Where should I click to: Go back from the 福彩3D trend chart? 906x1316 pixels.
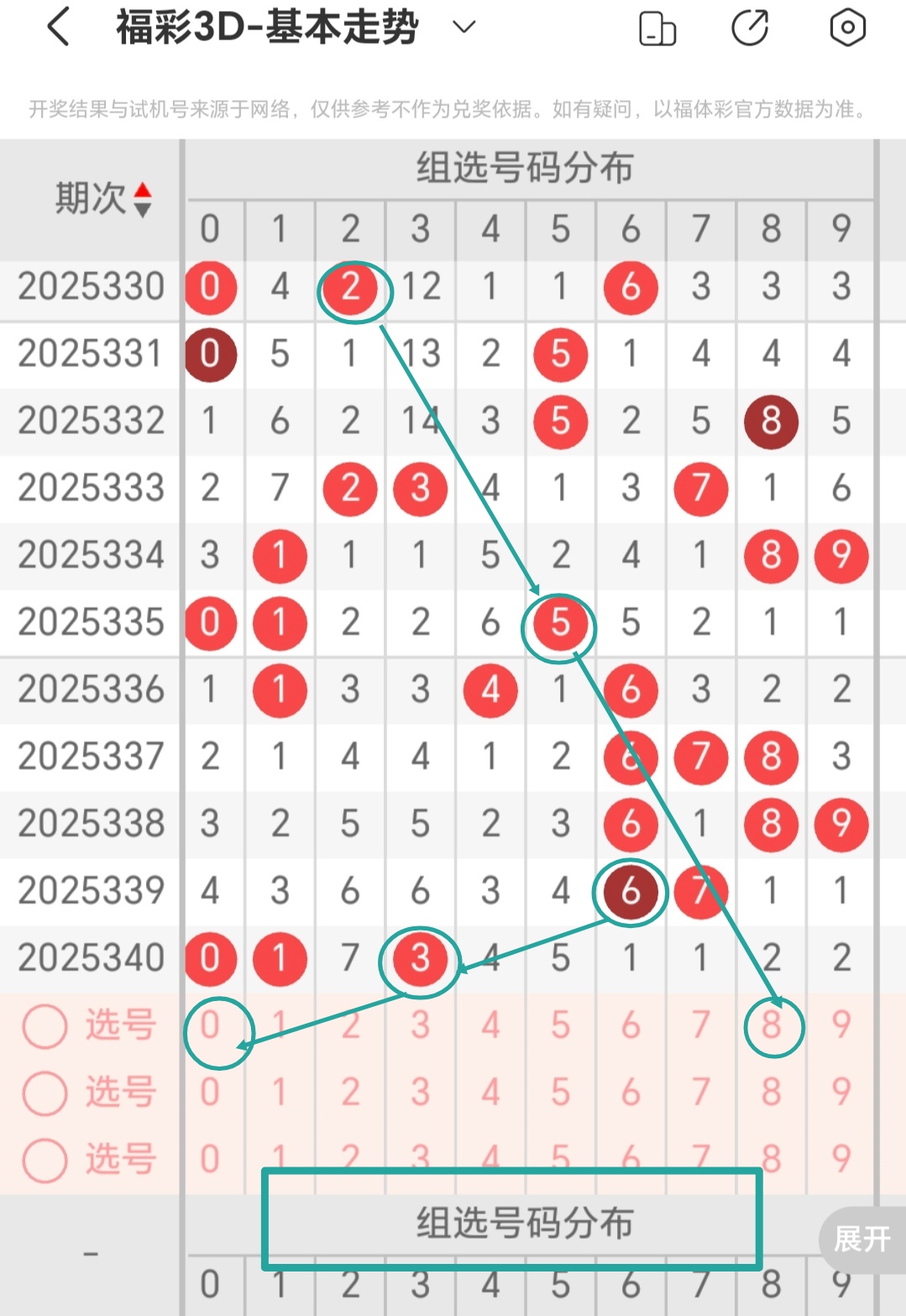coord(58,28)
